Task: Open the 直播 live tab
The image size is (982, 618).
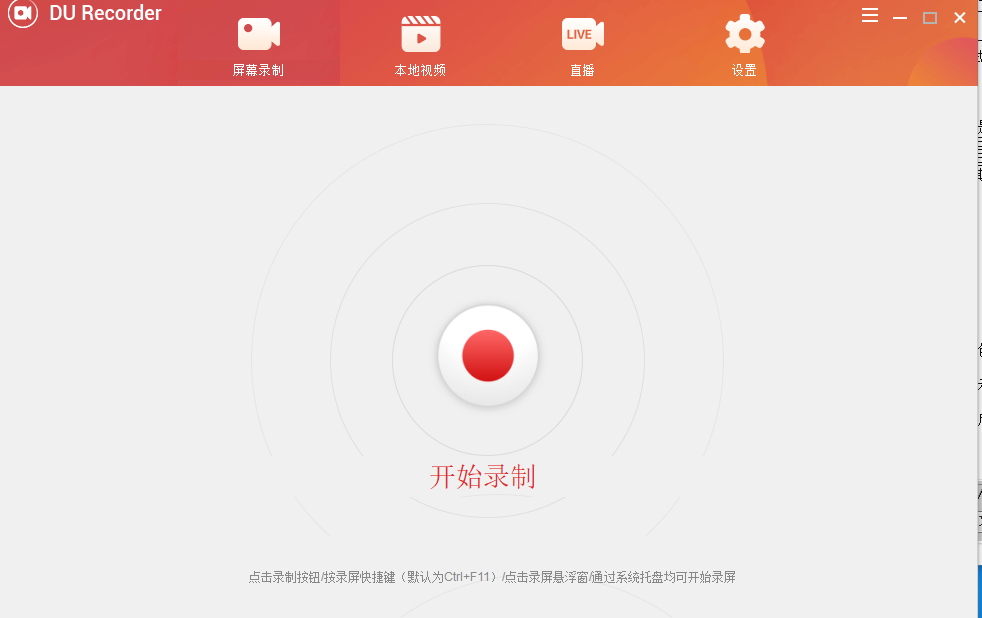Action: (582, 44)
